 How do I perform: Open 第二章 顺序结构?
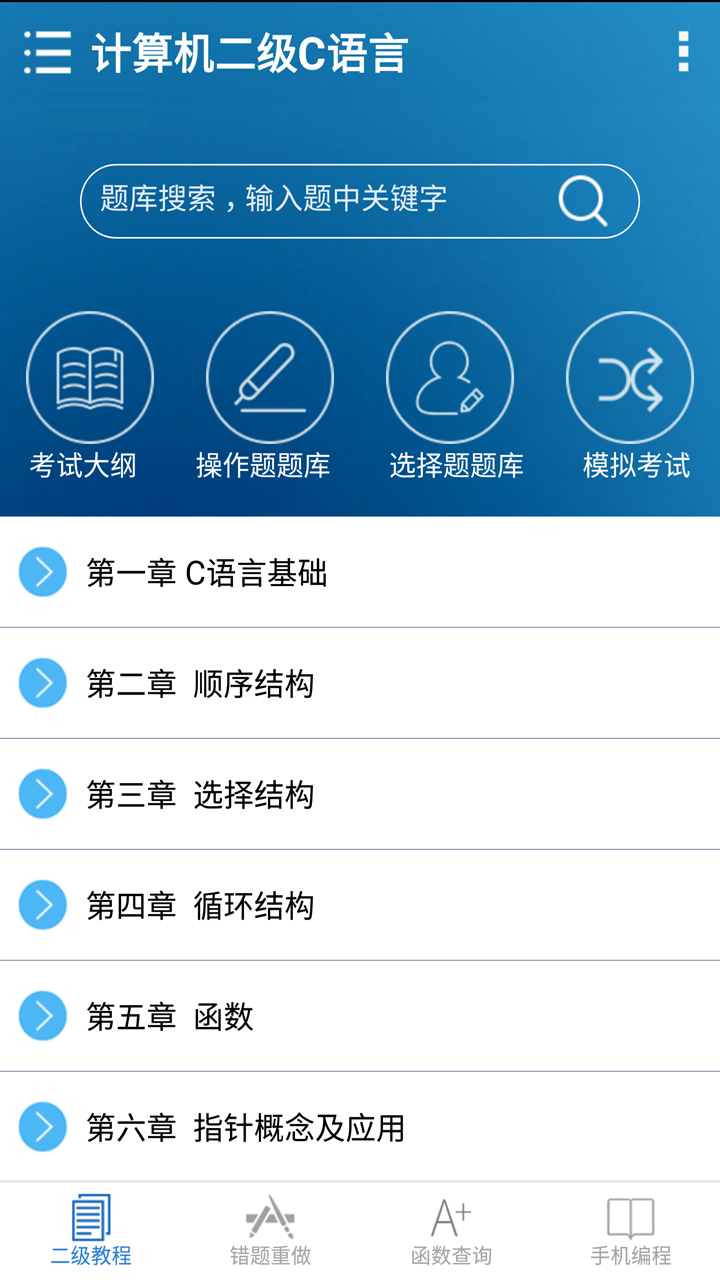[x=360, y=683]
